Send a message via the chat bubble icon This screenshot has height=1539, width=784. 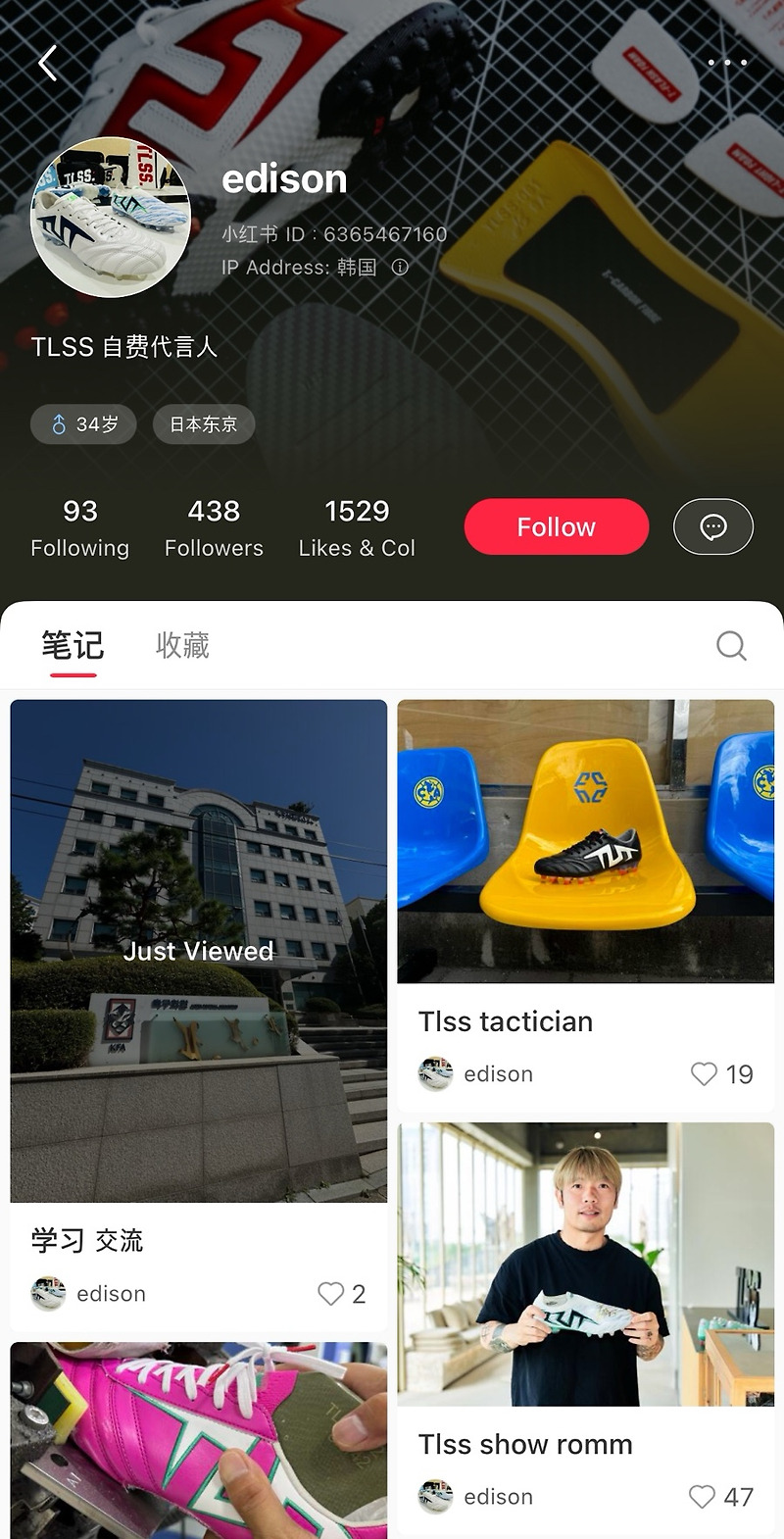pyautogui.click(x=712, y=526)
